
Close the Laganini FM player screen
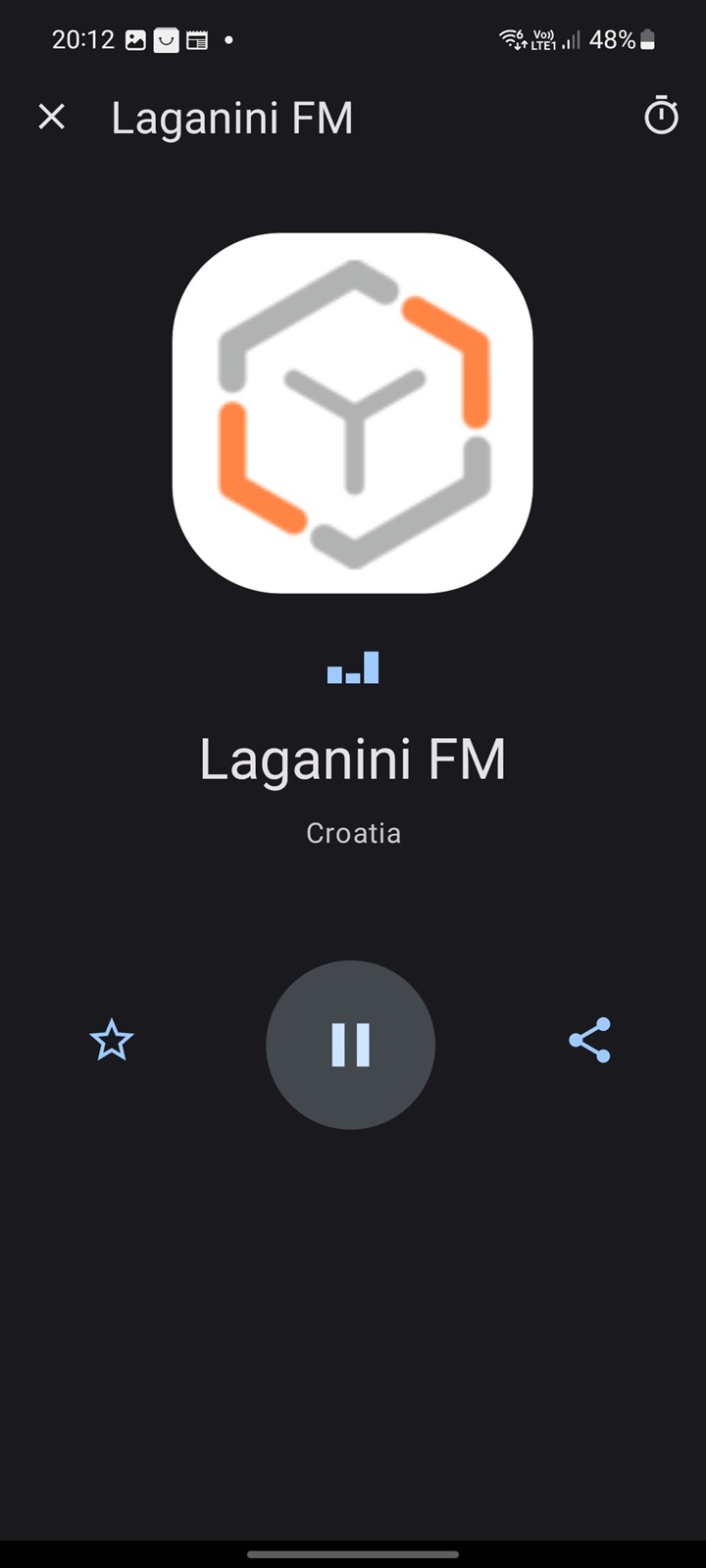(x=52, y=118)
